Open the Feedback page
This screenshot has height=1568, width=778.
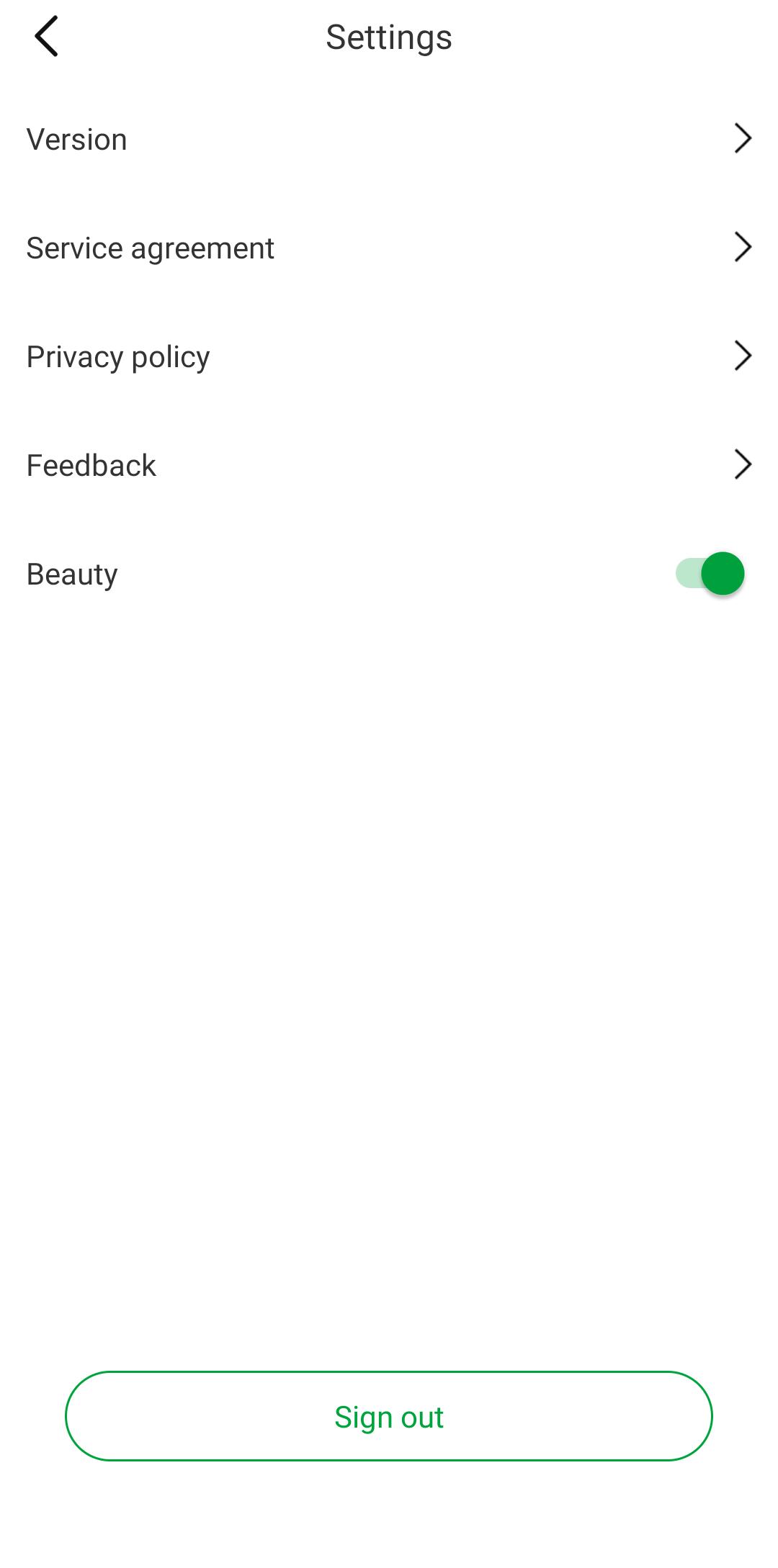tap(389, 465)
